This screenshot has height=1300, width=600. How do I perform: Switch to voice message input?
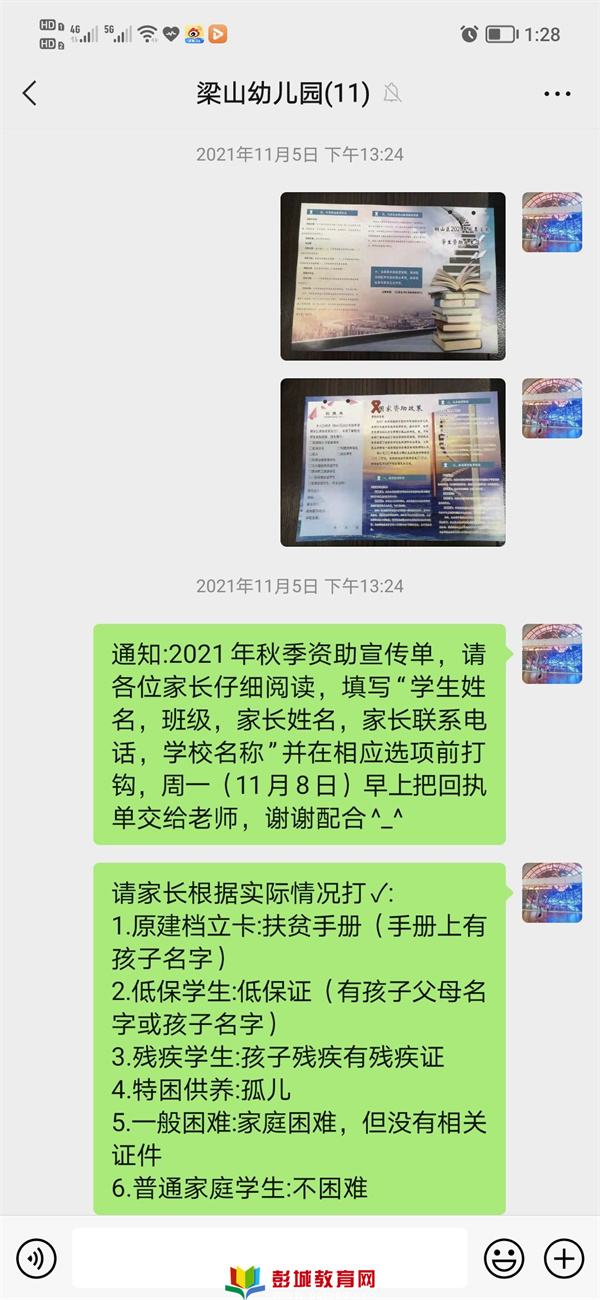[37, 1257]
